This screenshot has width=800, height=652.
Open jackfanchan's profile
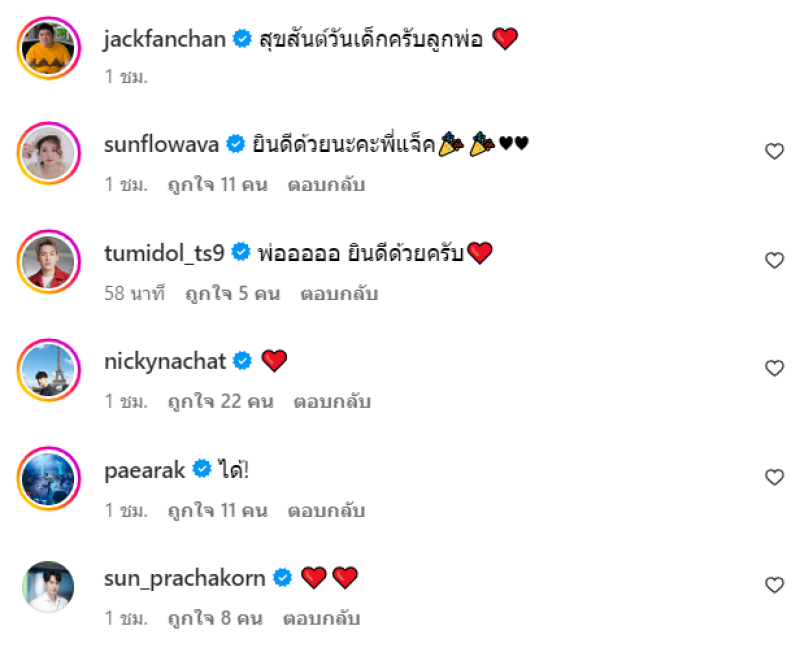pos(165,40)
